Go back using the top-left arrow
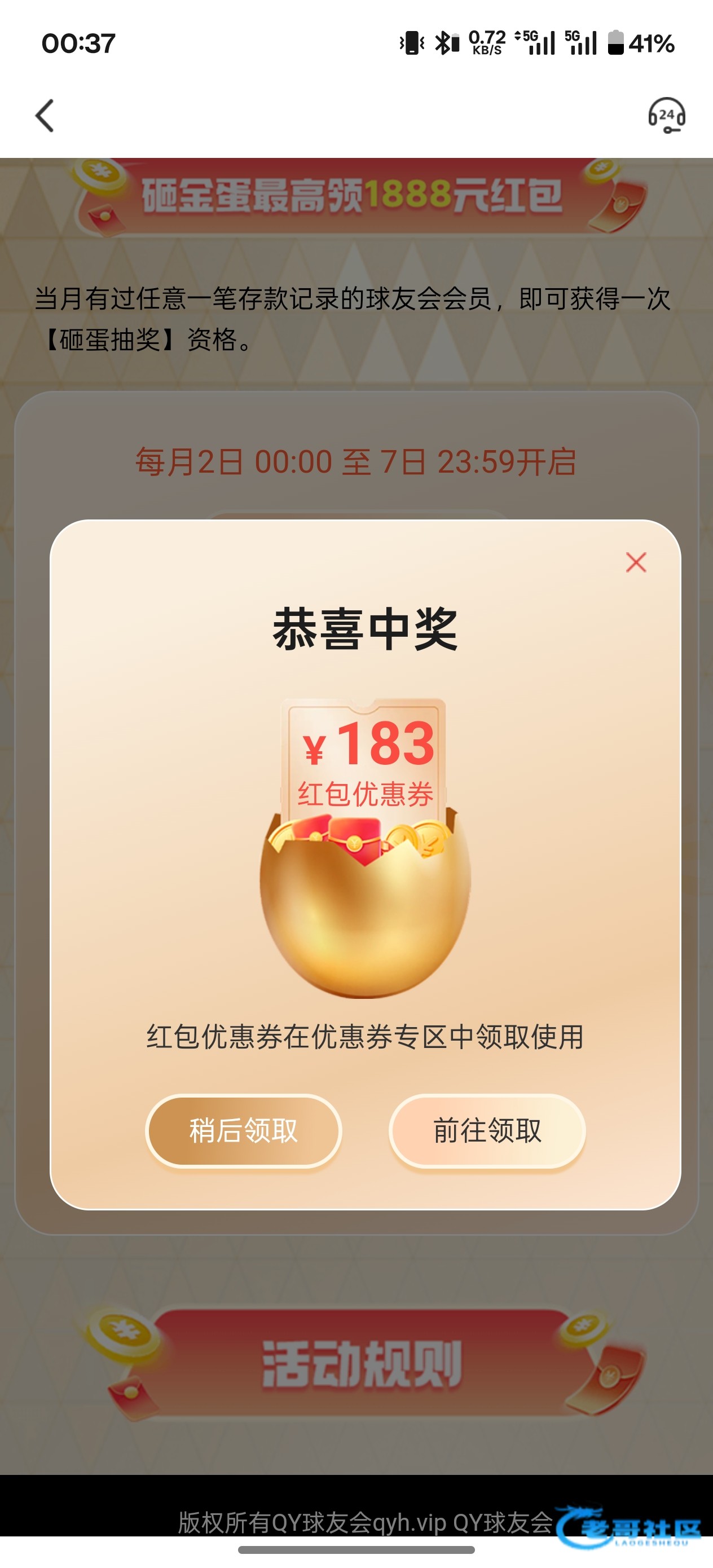 45,116
